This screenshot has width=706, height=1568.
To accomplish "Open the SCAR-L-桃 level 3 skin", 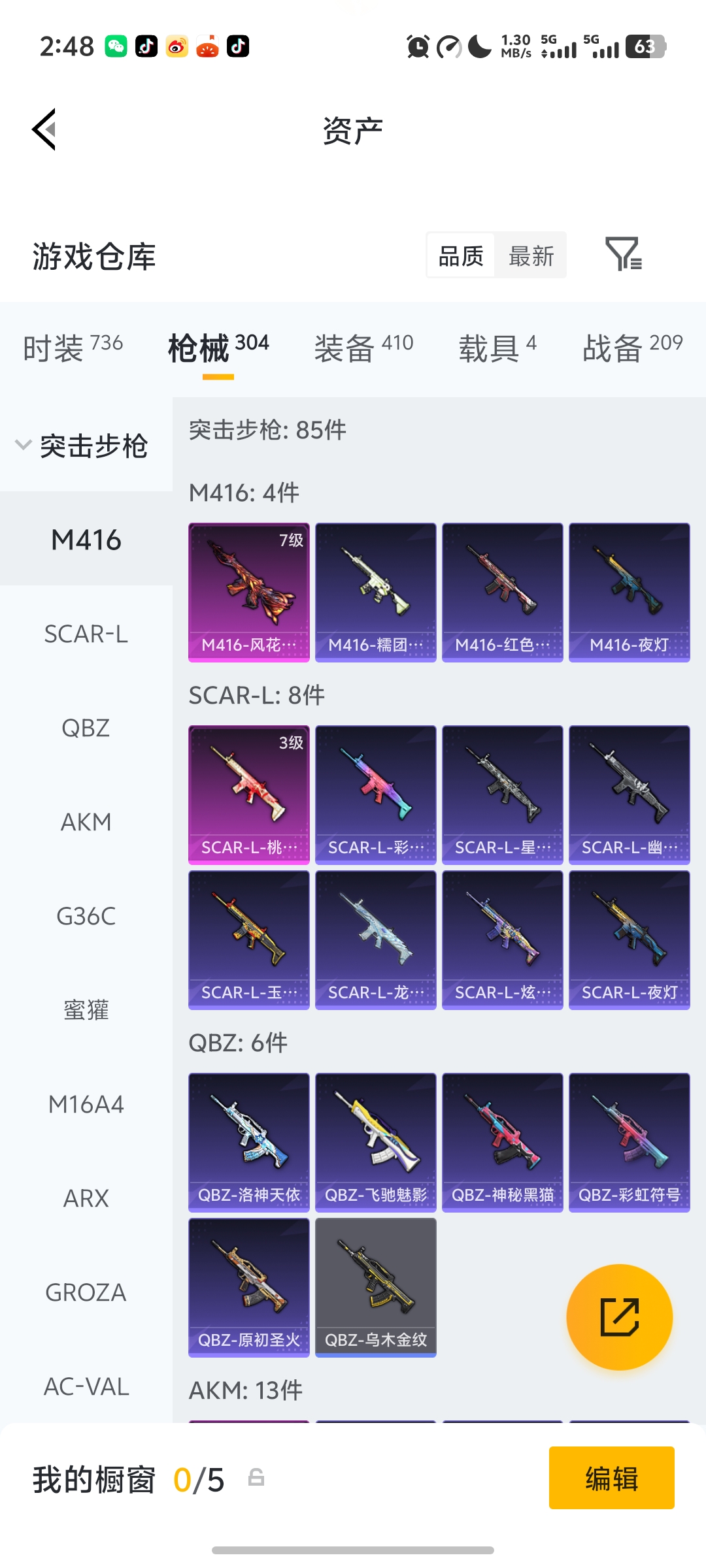I will tap(248, 794).
